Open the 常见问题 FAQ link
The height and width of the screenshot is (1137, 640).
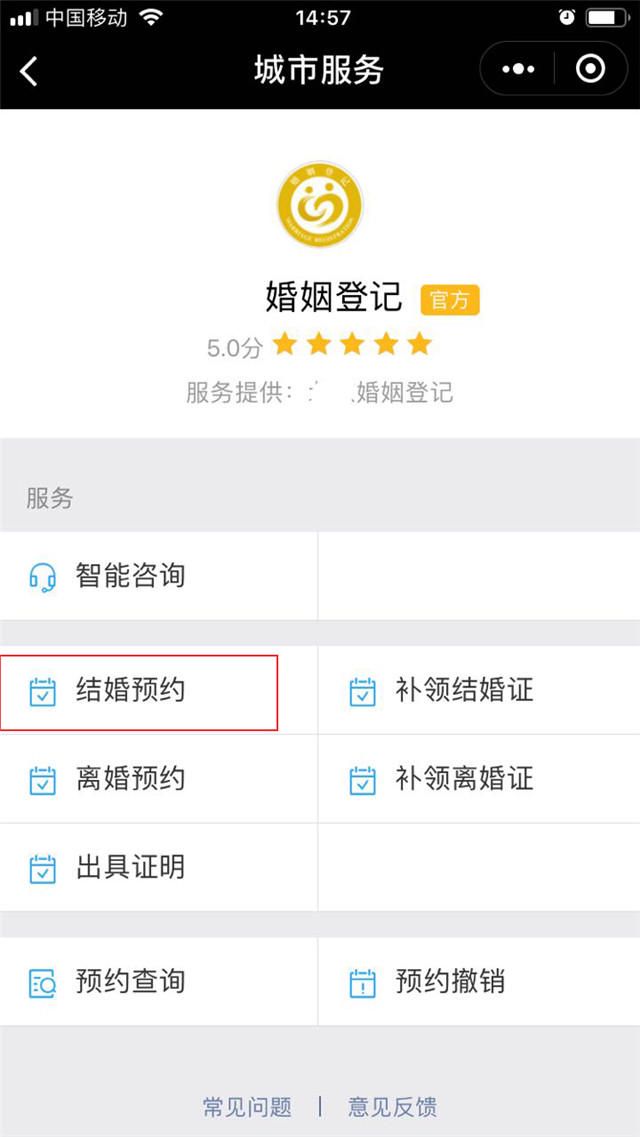click(247, 1107)
